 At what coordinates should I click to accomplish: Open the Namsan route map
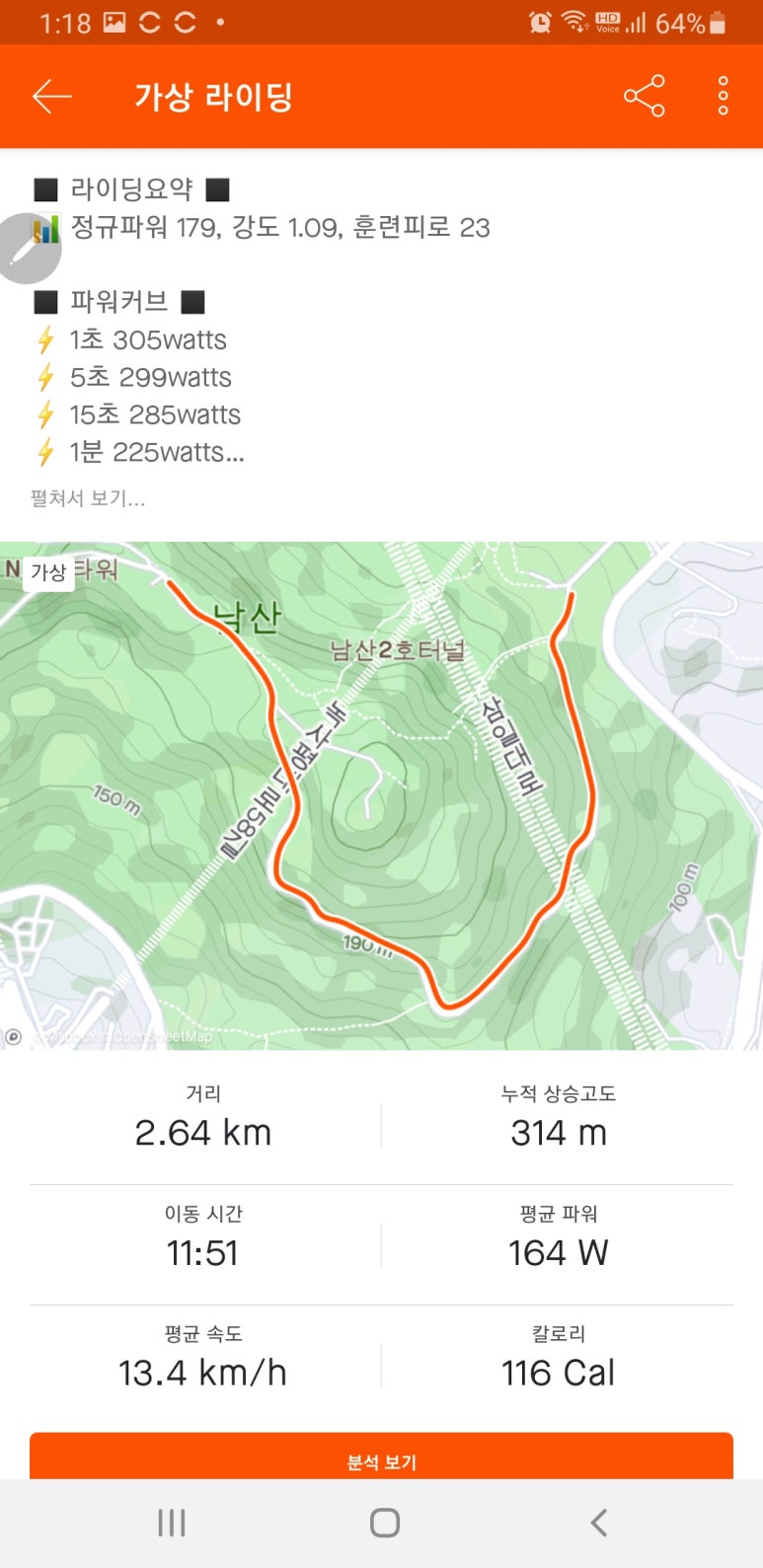381,794
